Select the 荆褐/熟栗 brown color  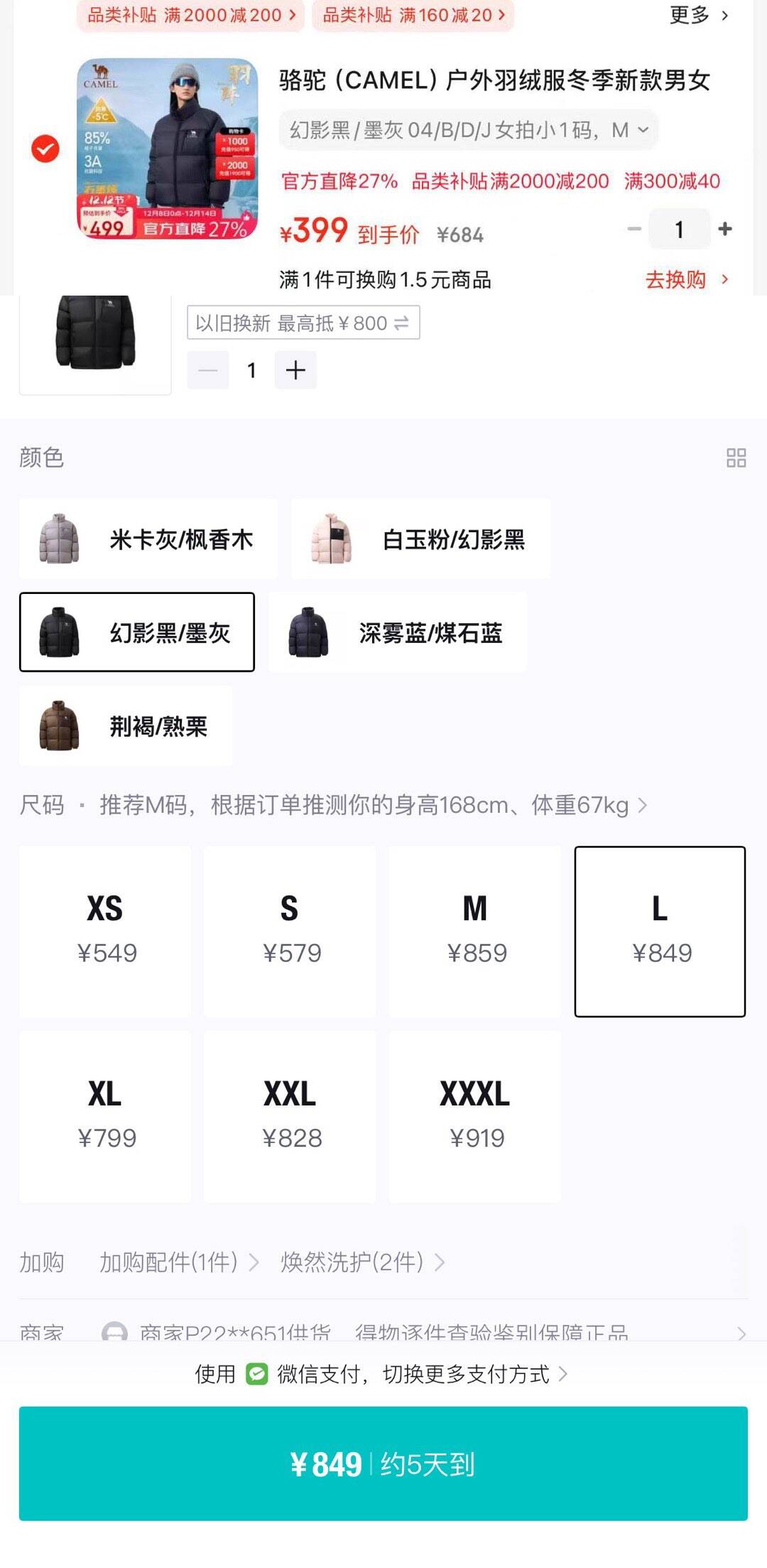point(126,726)
